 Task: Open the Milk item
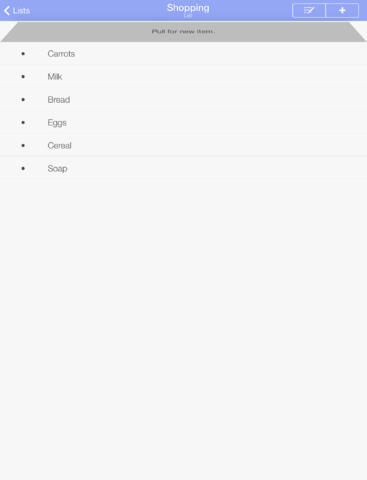183,77
